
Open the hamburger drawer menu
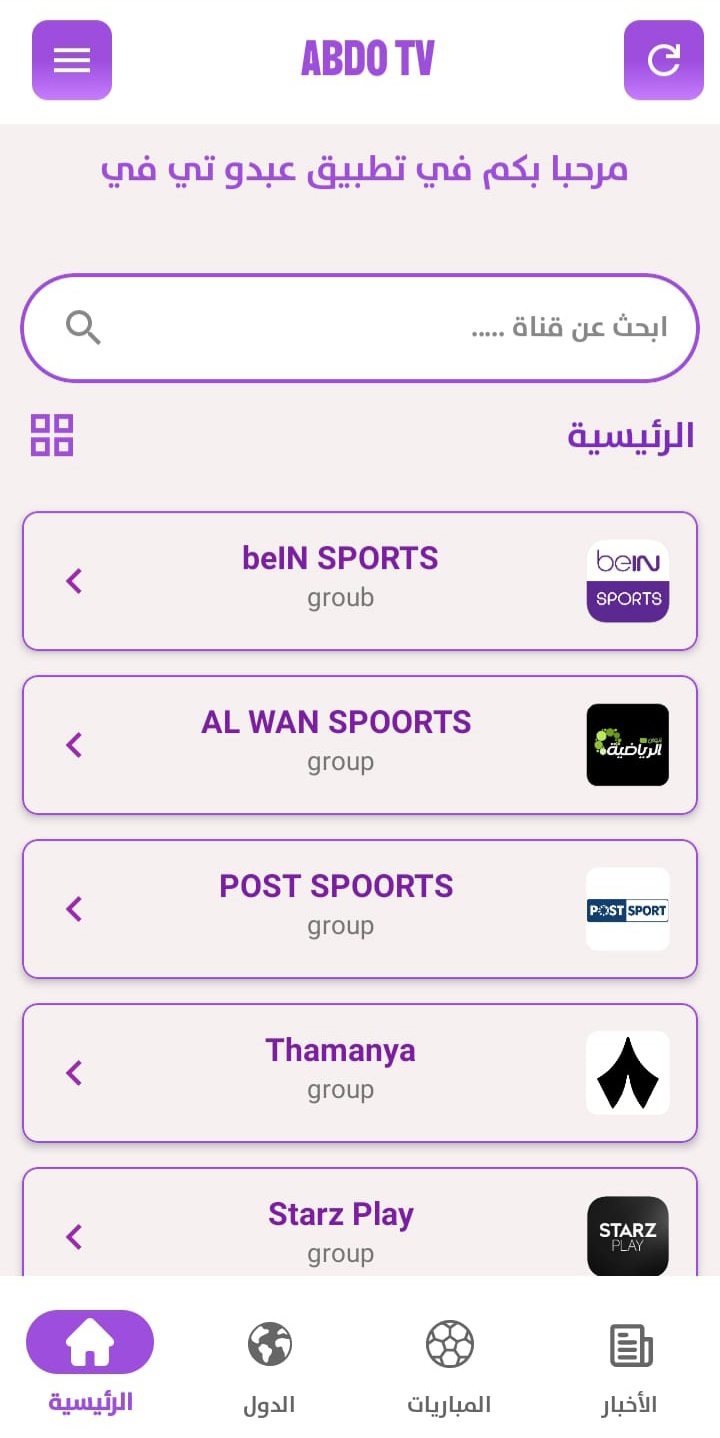point(72,60)
